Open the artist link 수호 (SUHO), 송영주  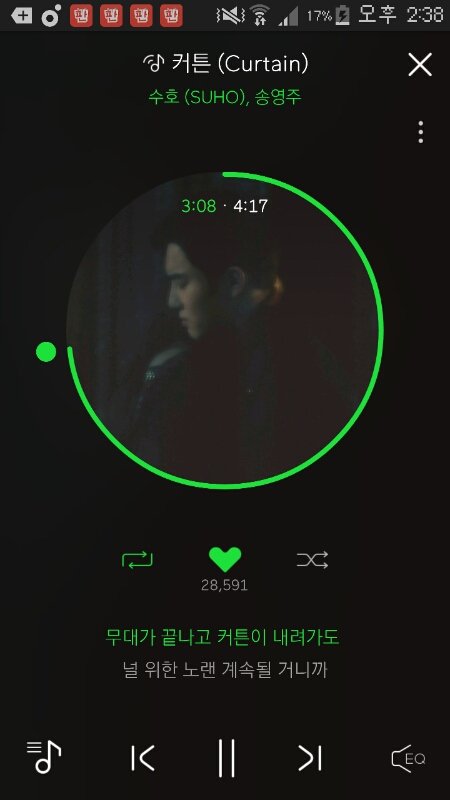[x=225, y=96]
